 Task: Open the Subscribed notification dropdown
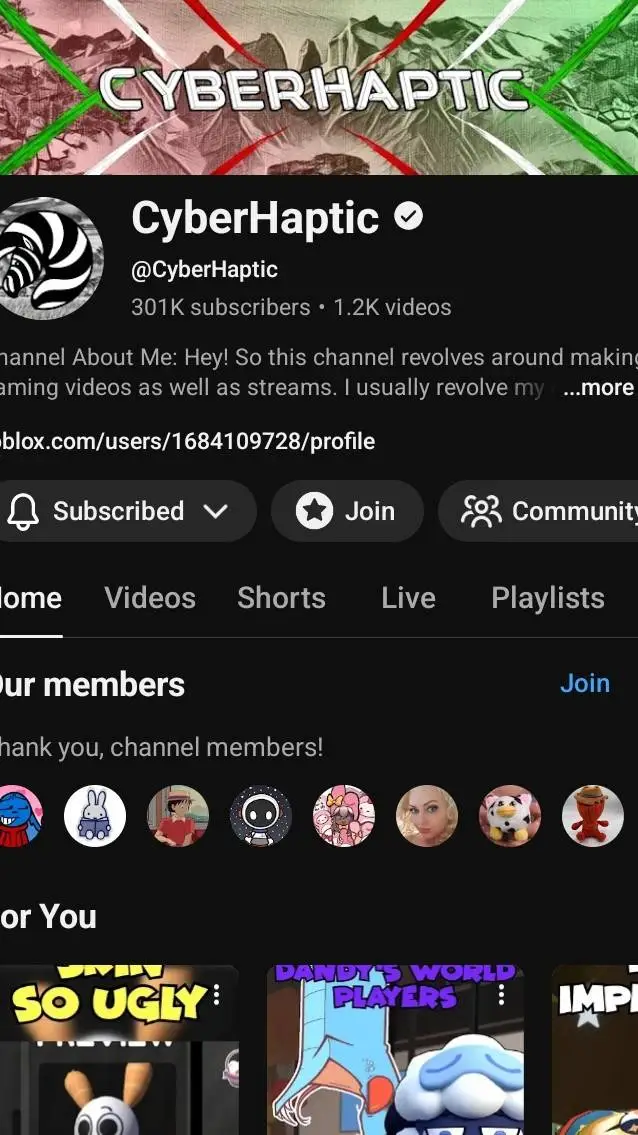tap(125, 511)
